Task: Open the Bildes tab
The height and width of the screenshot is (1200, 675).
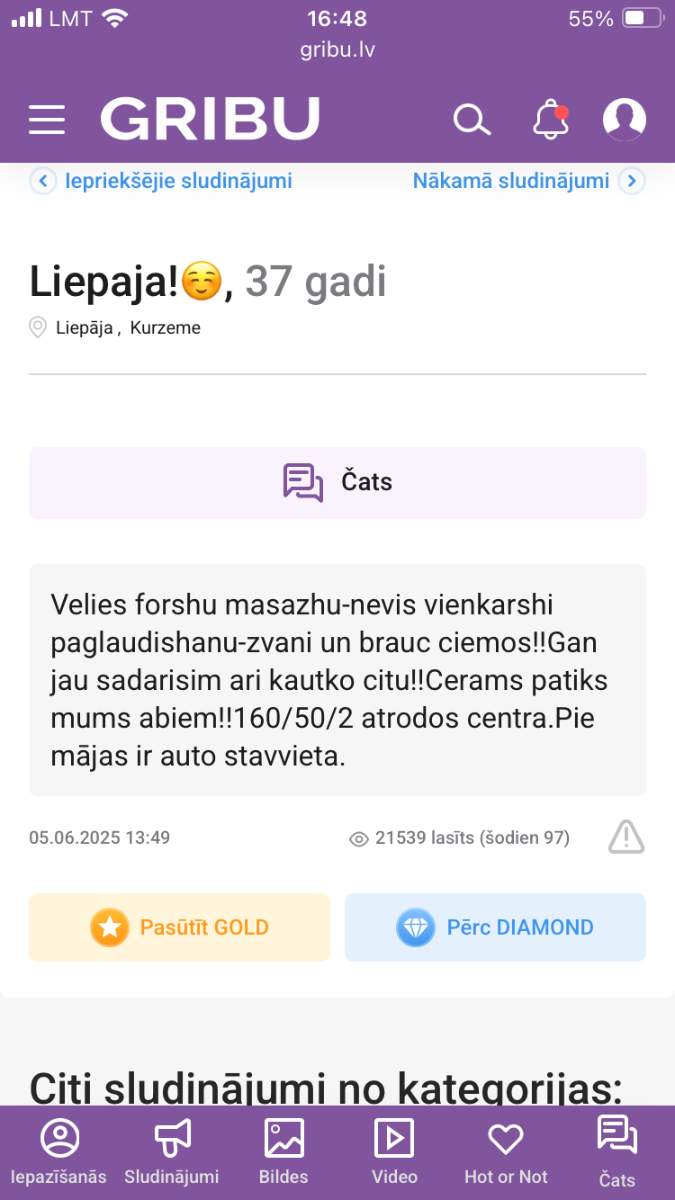Action: click(x=284, y=1152)
